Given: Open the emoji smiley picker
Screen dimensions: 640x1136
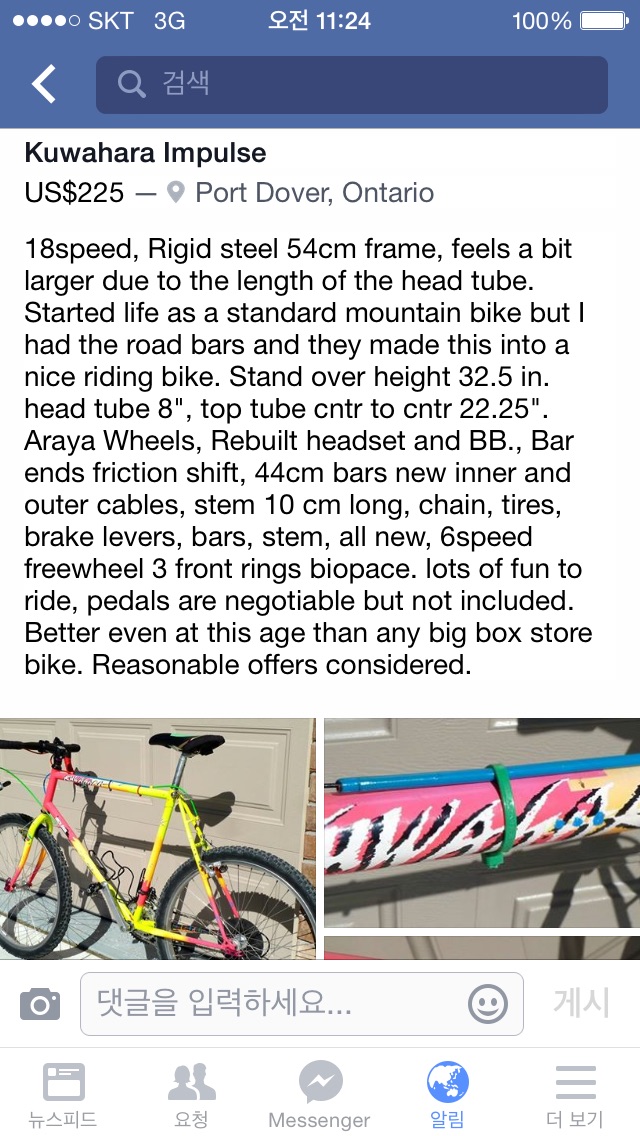Looking at the screenshot, I should coord(488,1004).
